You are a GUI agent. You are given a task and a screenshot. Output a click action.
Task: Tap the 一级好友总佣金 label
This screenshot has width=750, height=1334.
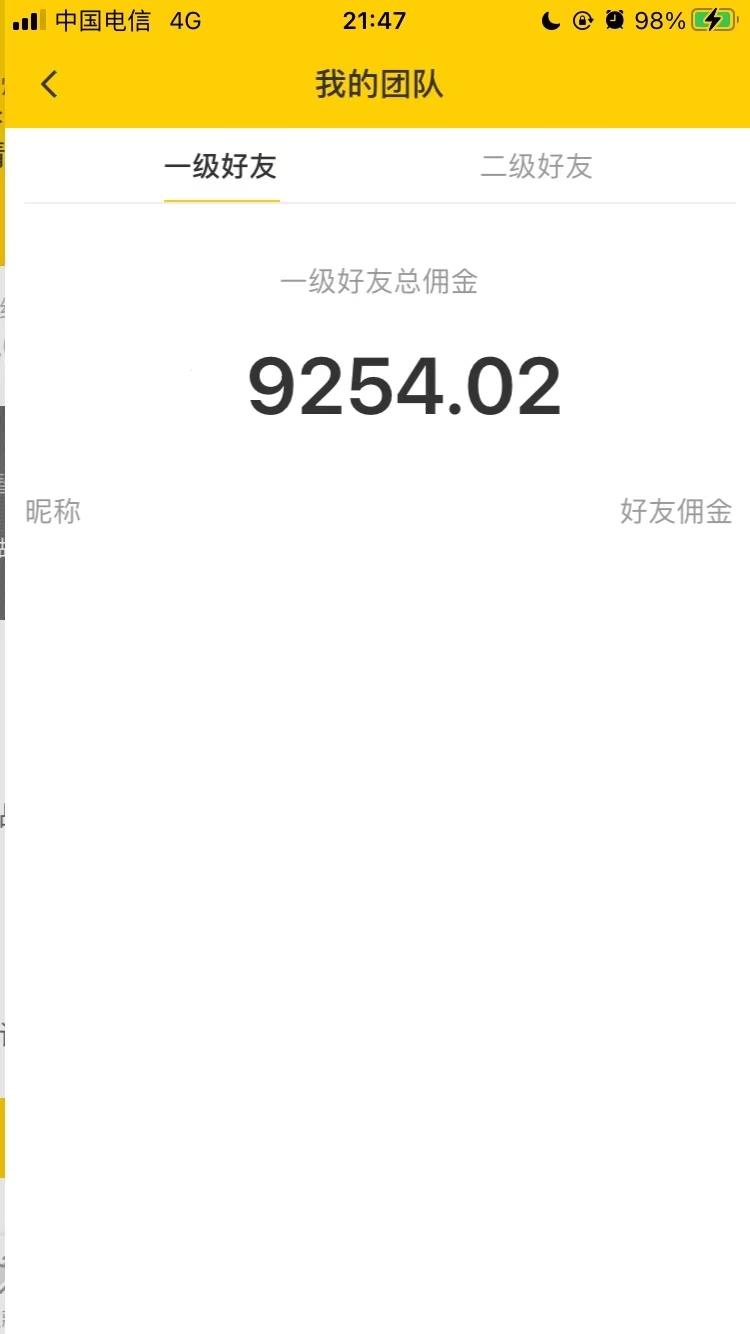click(x=380, y=283)
